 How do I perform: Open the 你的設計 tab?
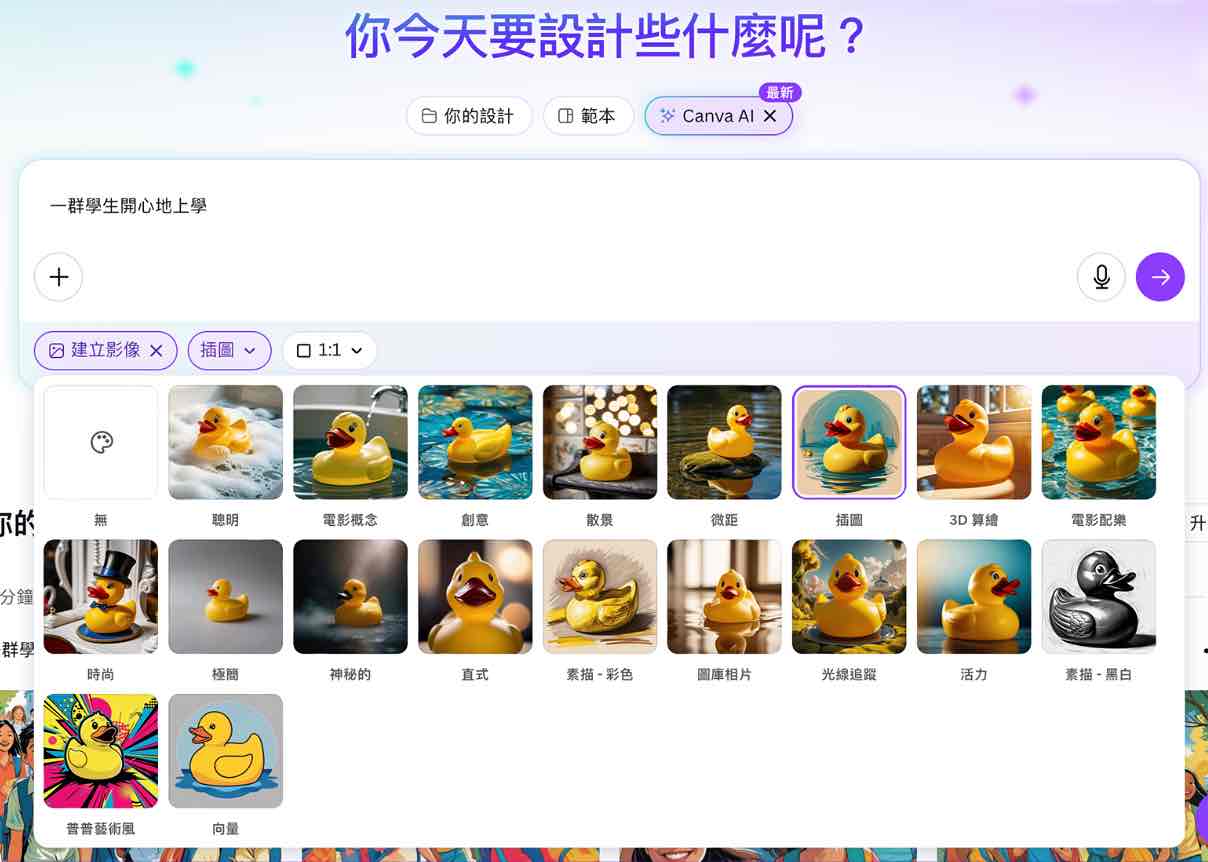point(468,116)
